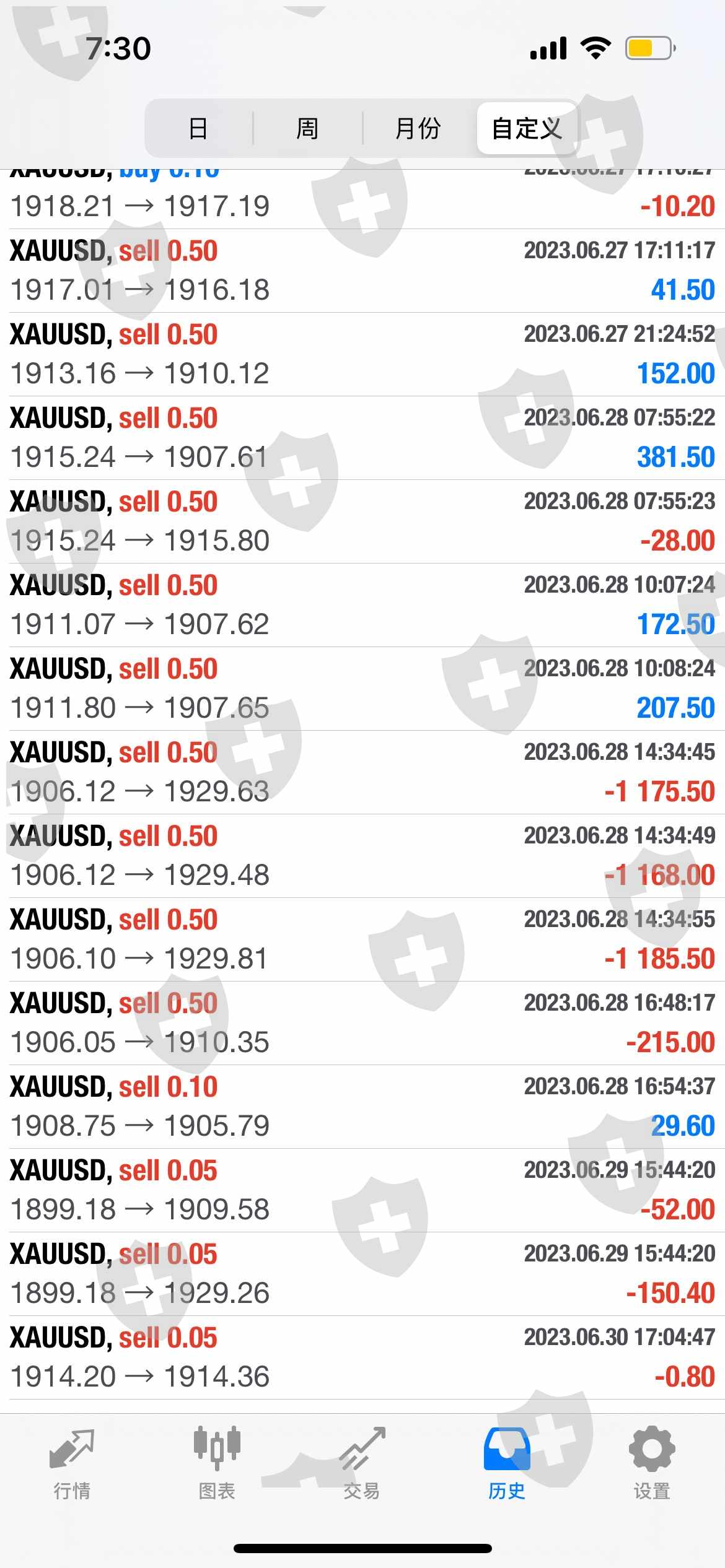Go to the 图表 chart tab
Screen dimensions: 725x1568
click(217, 1464)
